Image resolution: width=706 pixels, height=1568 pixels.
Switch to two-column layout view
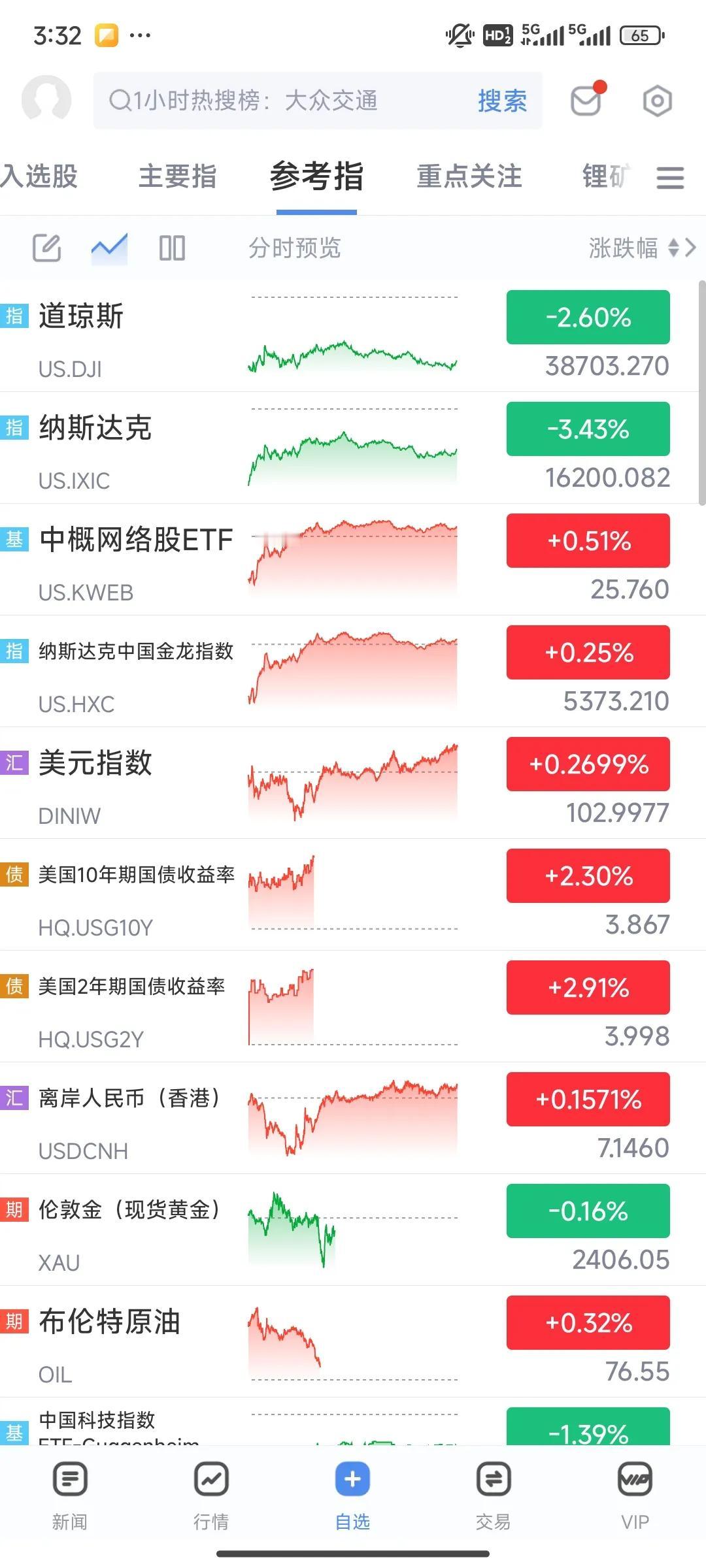[173, 248]
